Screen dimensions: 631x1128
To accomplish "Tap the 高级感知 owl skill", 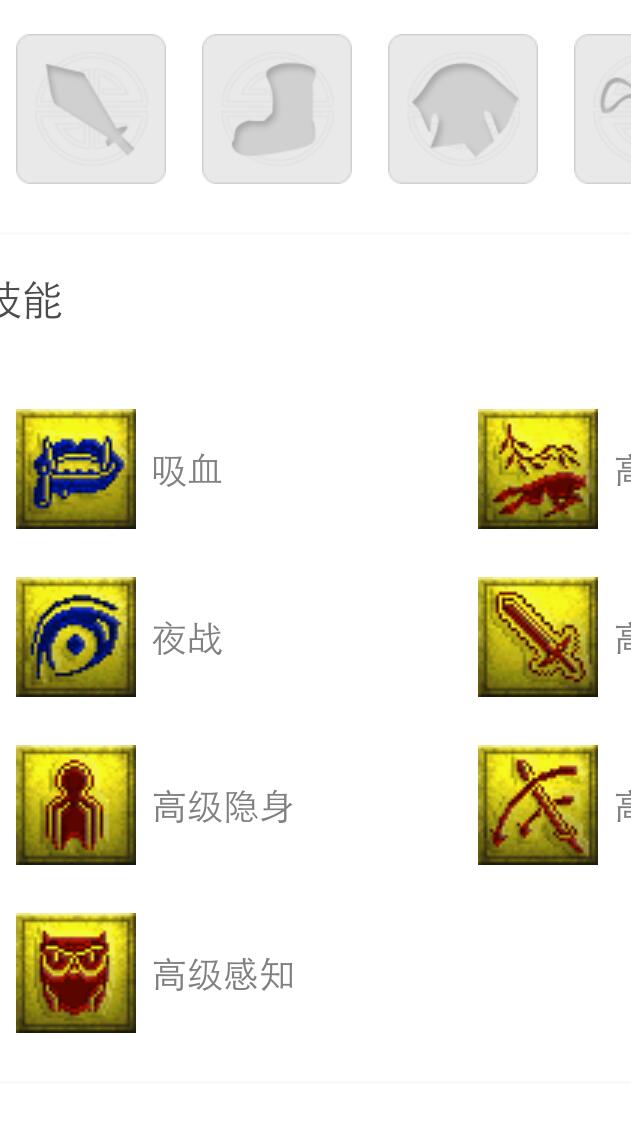I will [x=76, y=973].
